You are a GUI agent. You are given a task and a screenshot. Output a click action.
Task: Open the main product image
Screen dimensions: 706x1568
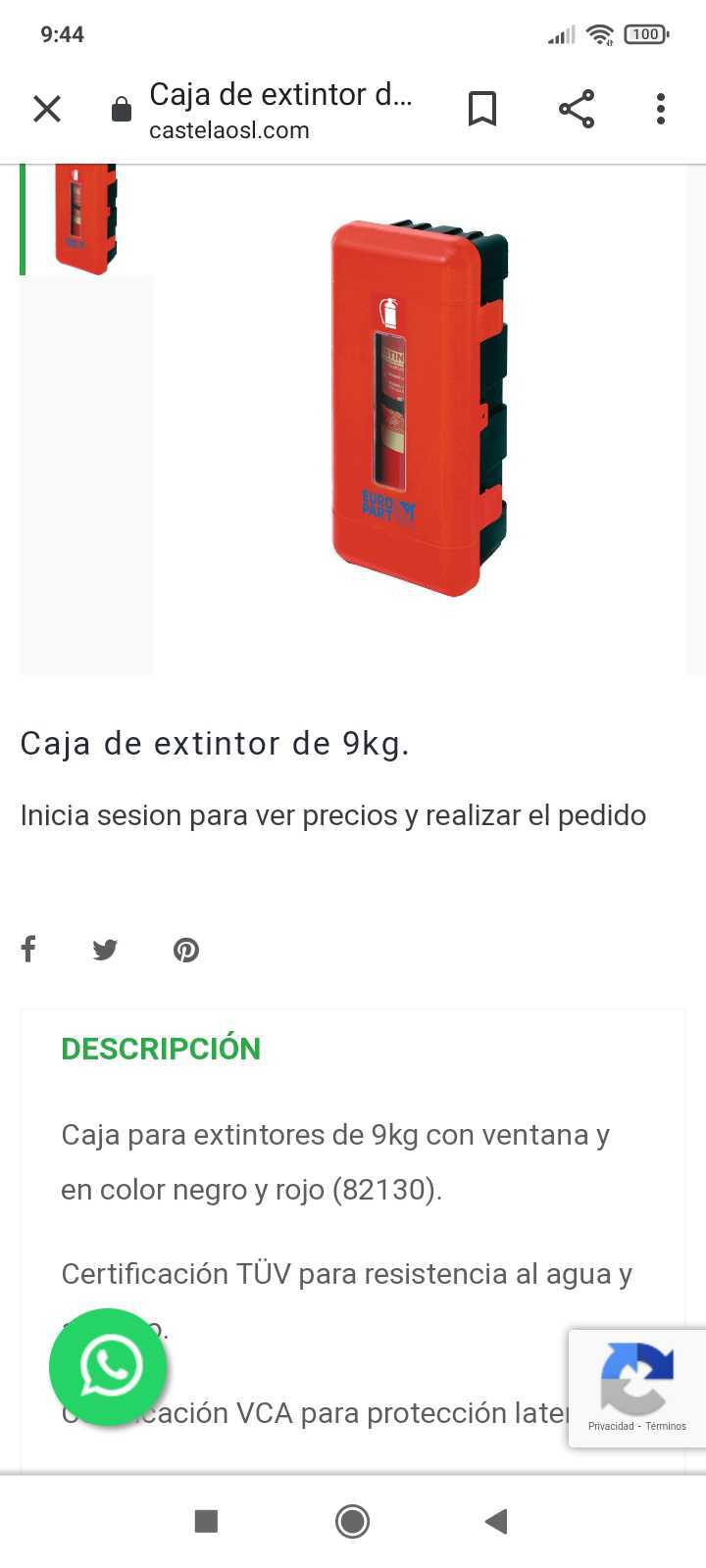tap(420, 408)
